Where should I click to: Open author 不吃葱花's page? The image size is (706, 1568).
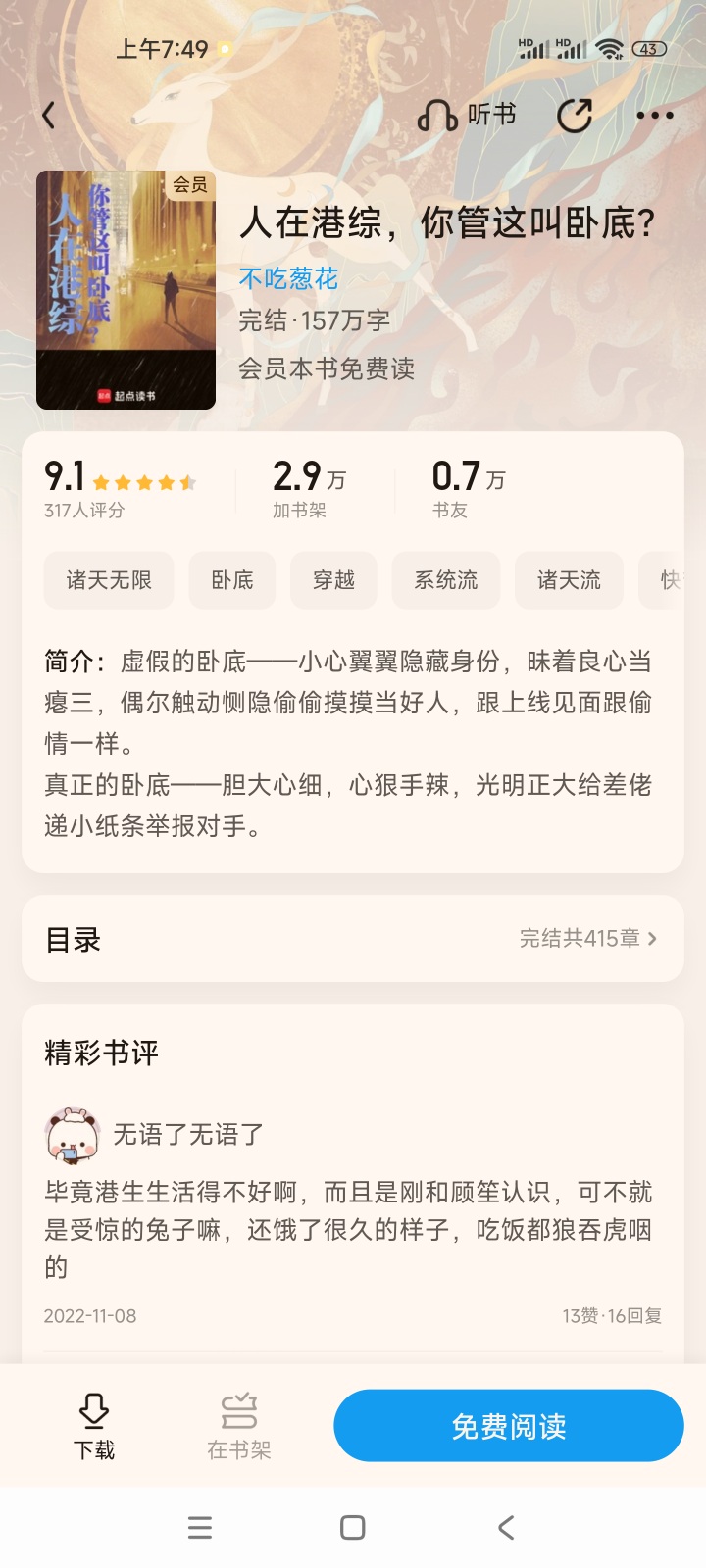288,279
